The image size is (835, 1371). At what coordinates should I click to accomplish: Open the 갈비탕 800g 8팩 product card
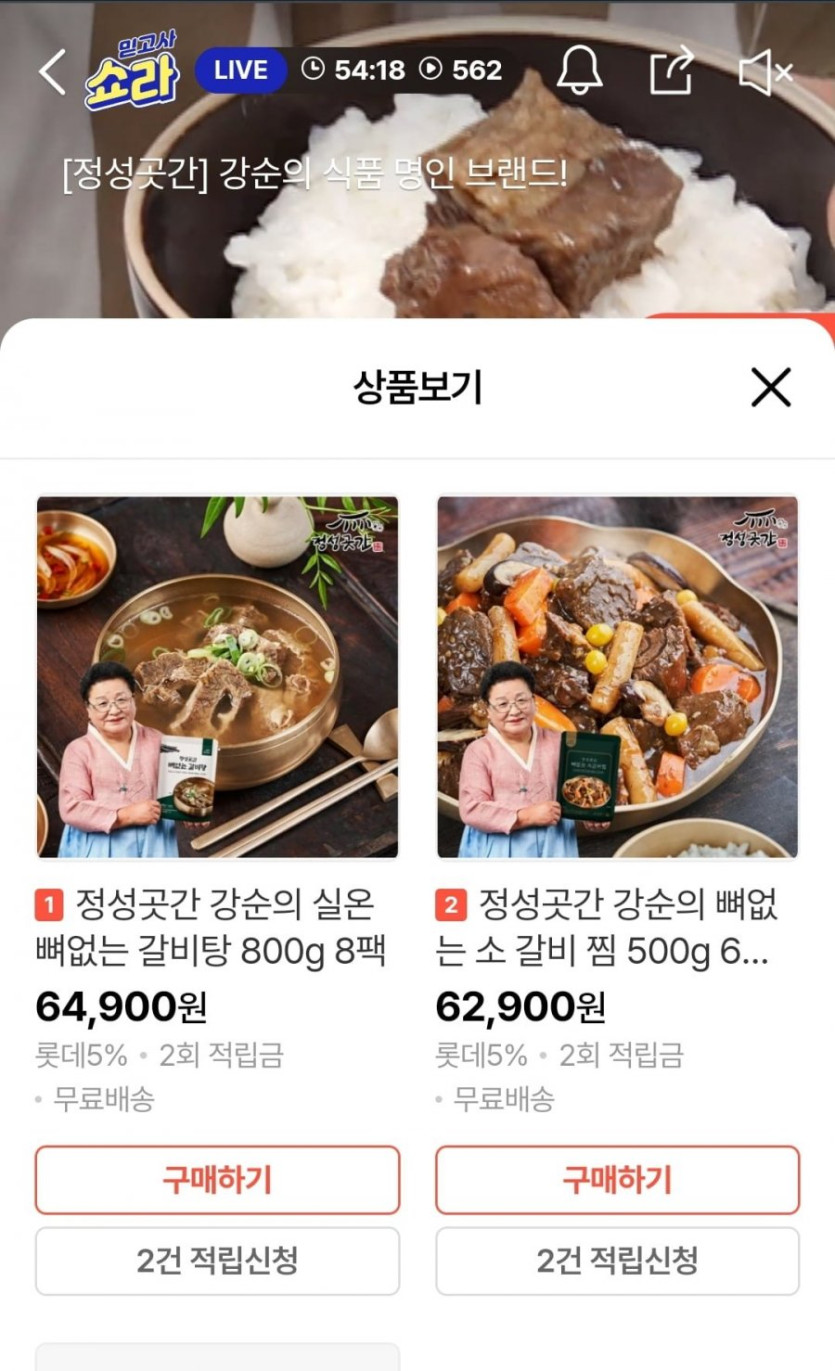click(x=217, y=677)
